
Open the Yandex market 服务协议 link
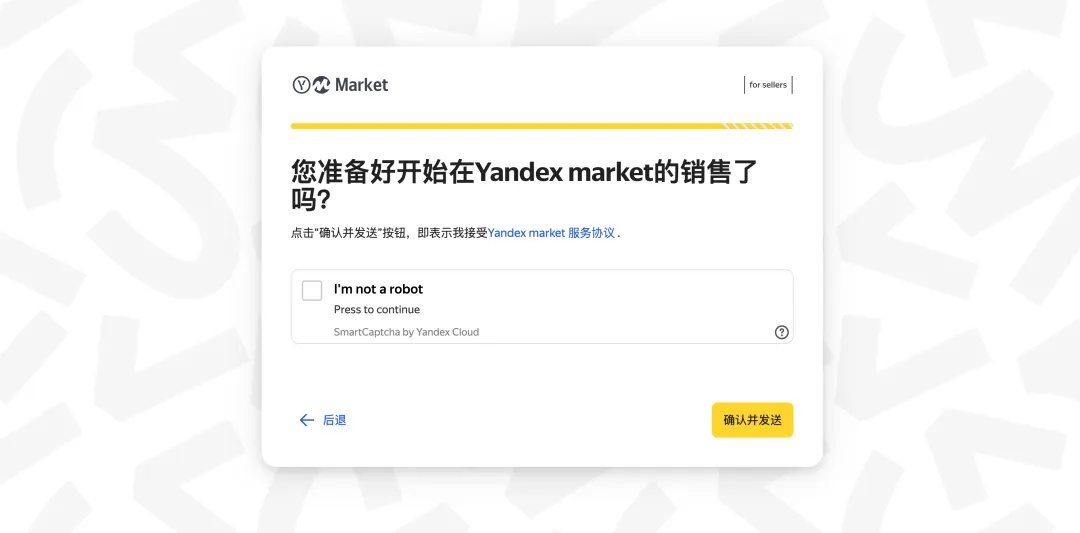point(551,233)
